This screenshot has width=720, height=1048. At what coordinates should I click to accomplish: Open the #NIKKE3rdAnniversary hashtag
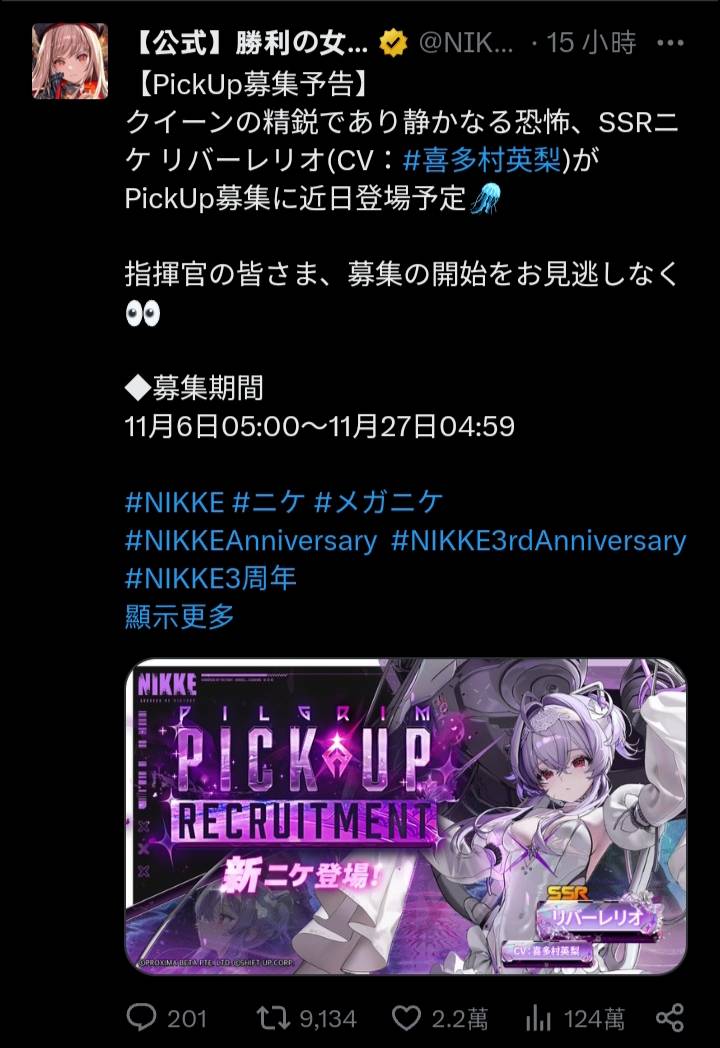tap(538, 541)
